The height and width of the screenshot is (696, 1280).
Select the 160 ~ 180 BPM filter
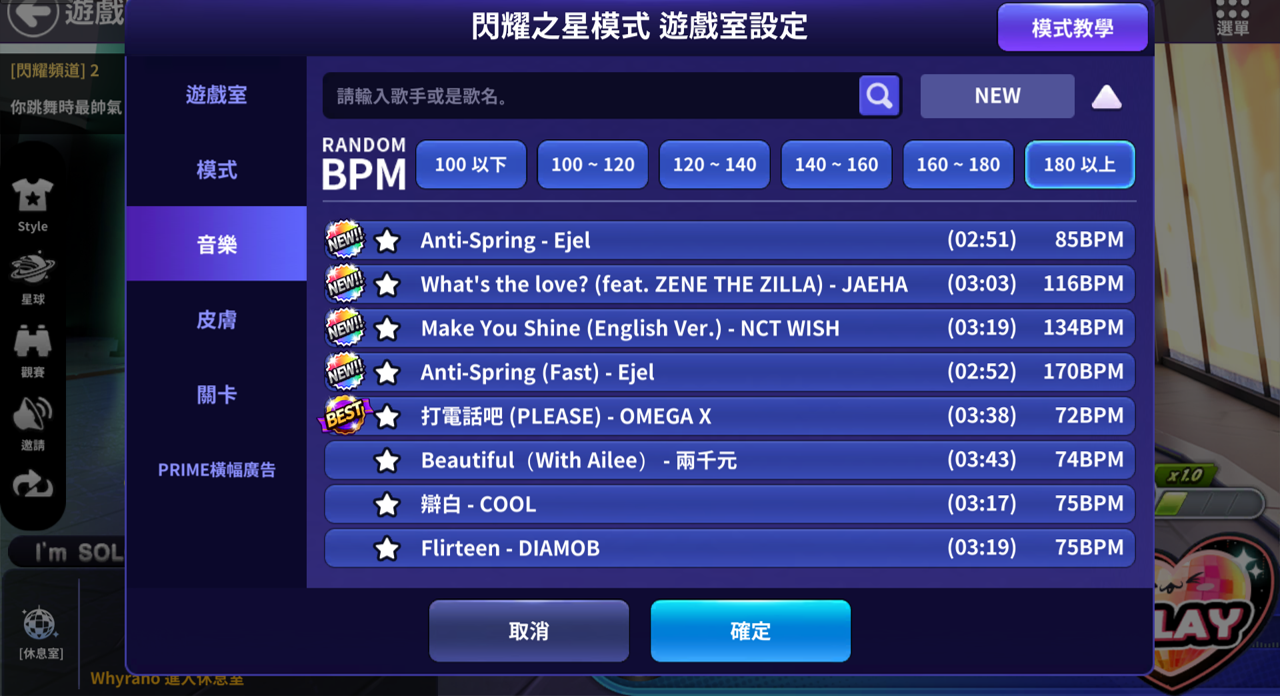tap(958, 165)
